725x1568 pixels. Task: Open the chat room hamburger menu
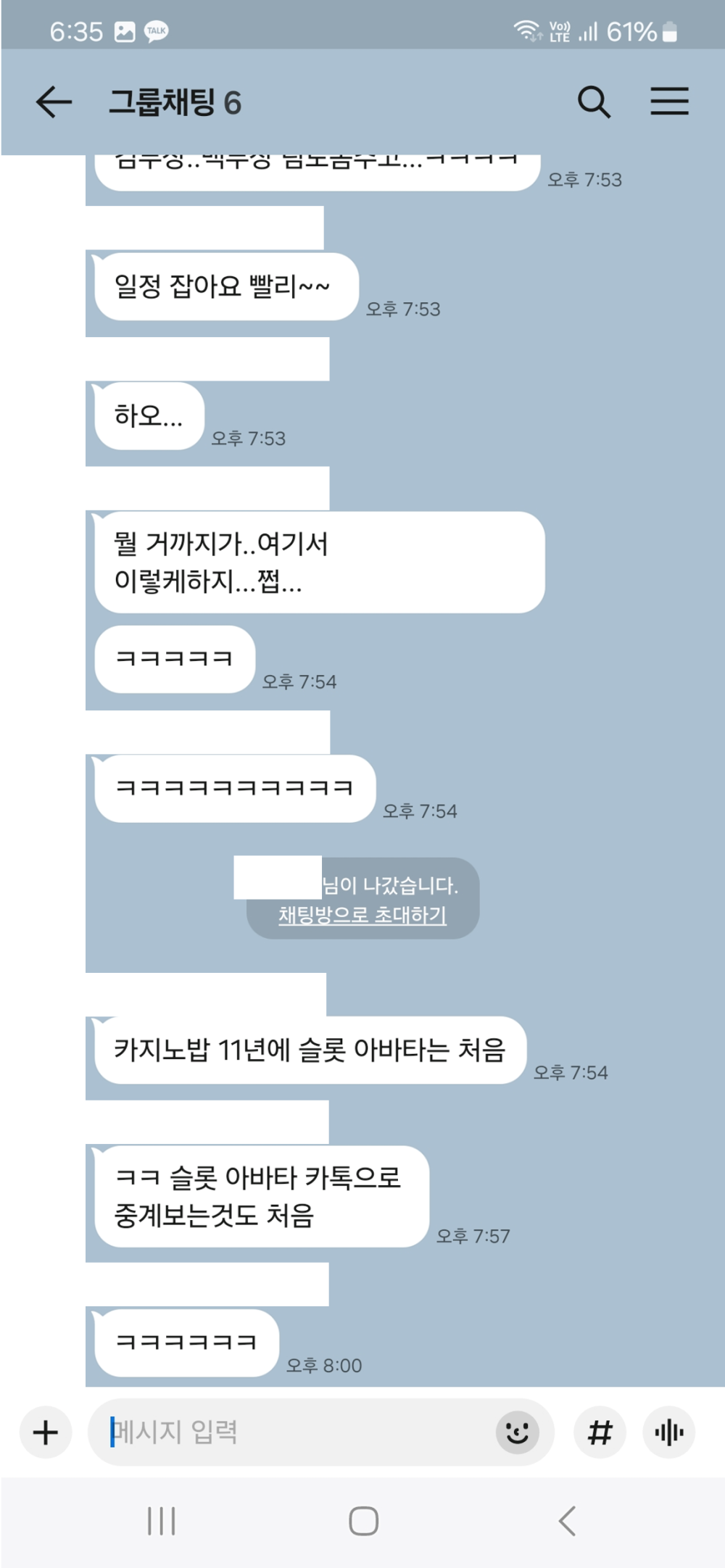[x=669, y=101]
